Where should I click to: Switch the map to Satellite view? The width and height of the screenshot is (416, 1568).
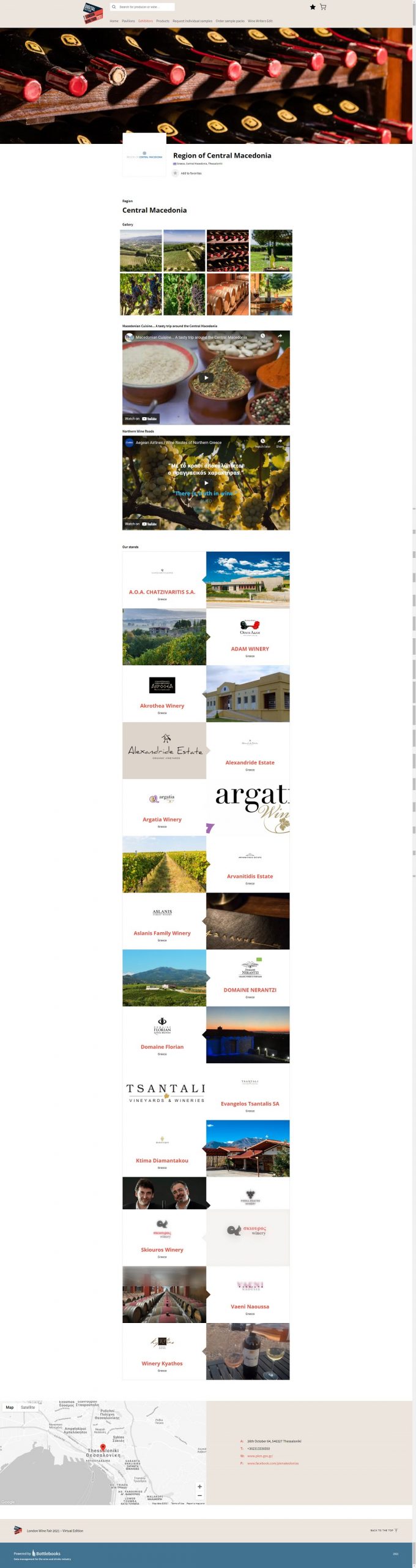(28, 1408)
